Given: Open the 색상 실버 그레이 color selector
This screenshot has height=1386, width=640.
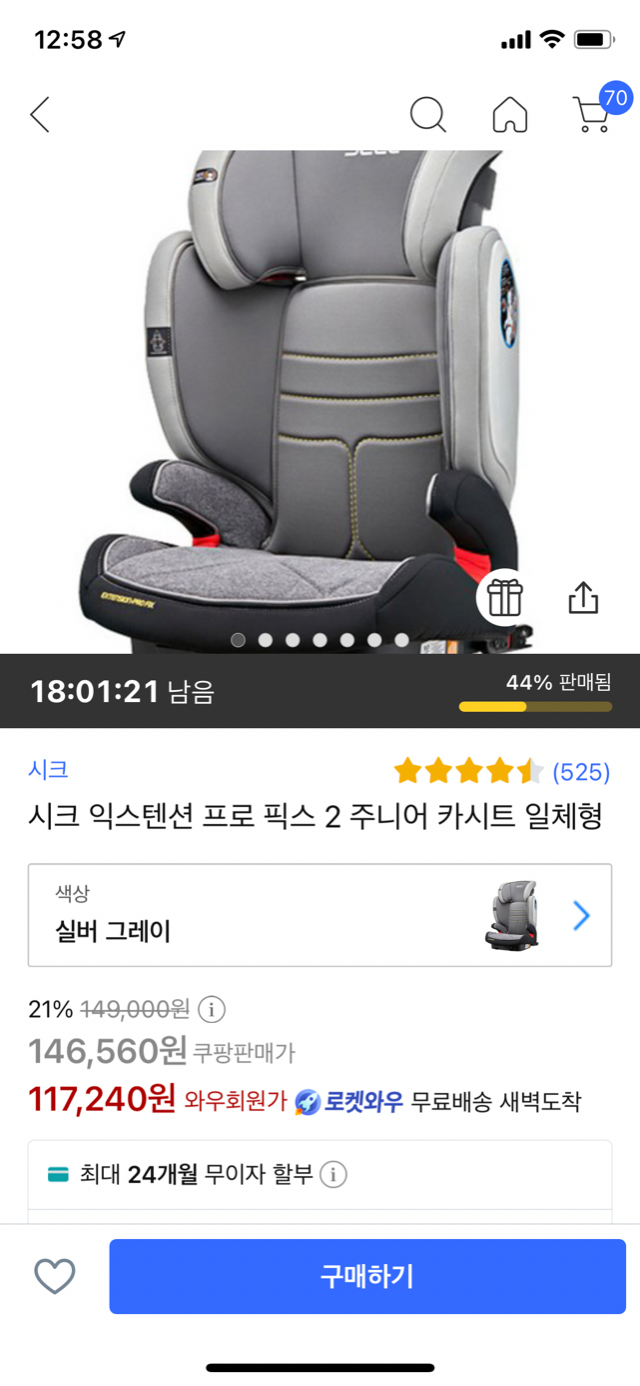Looking at the screenshot, I should pos(320,915).
